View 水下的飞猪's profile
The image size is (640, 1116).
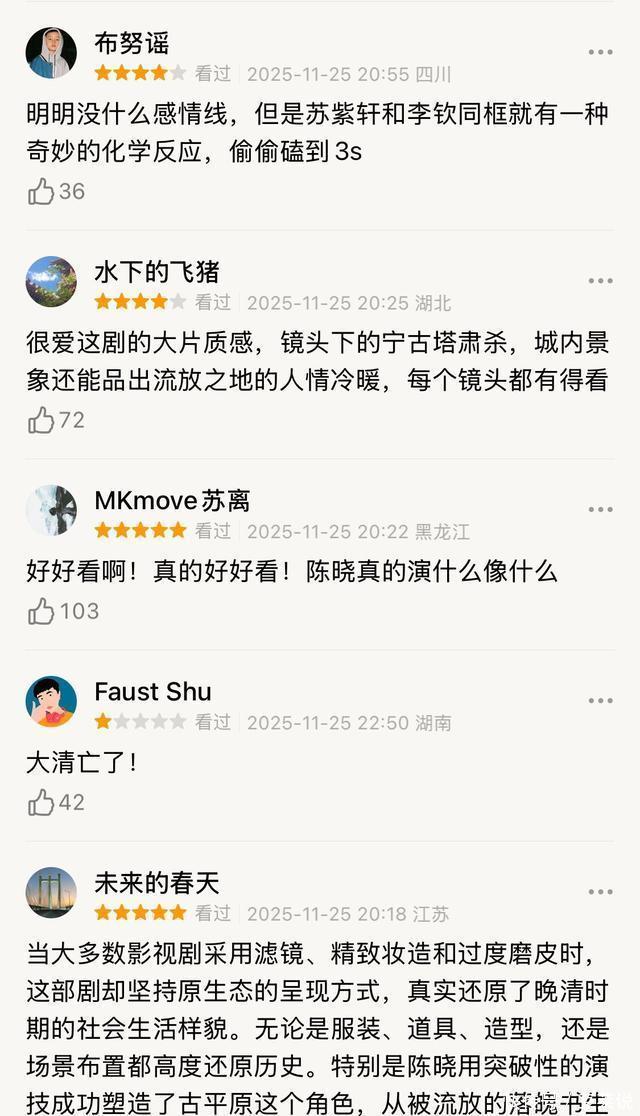51,282
